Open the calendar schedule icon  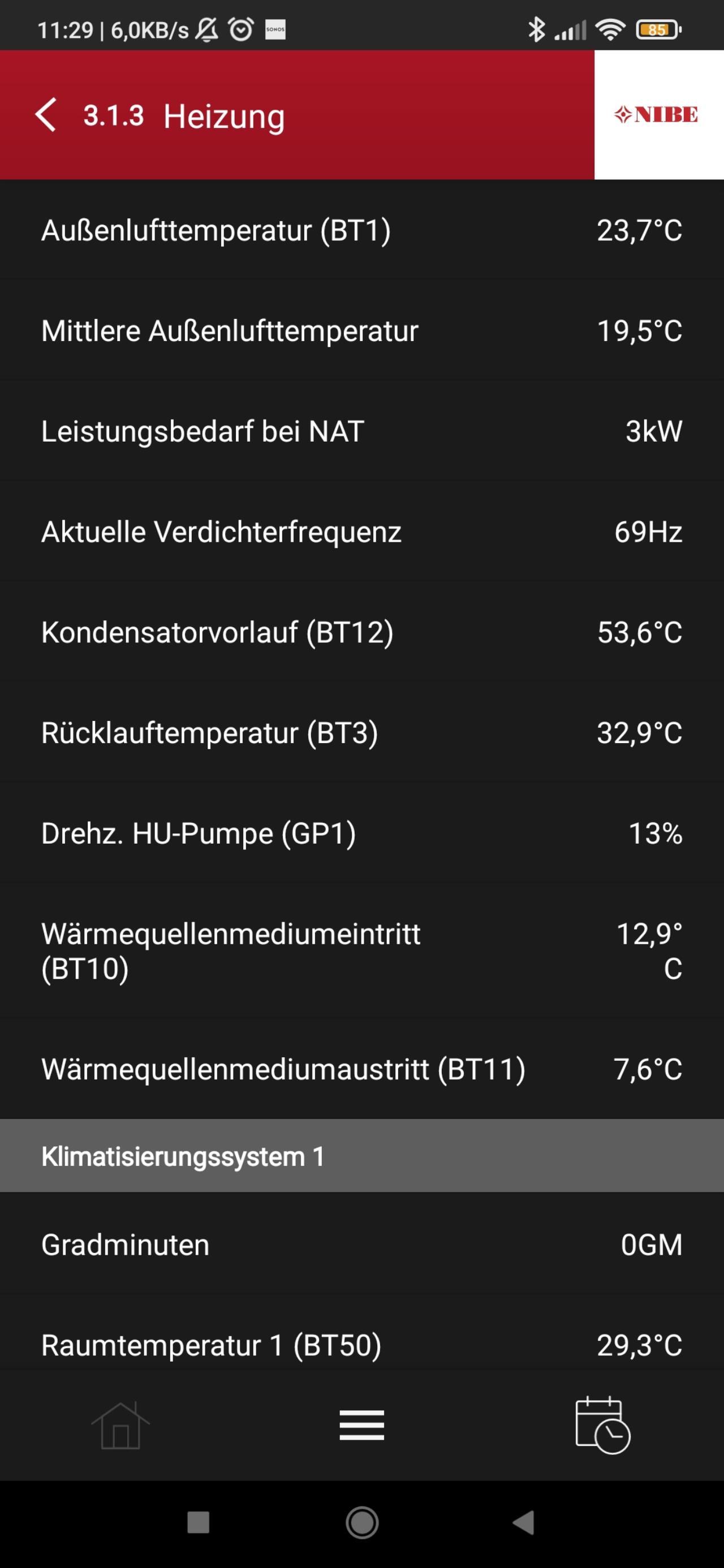(x=603, y=1425)
